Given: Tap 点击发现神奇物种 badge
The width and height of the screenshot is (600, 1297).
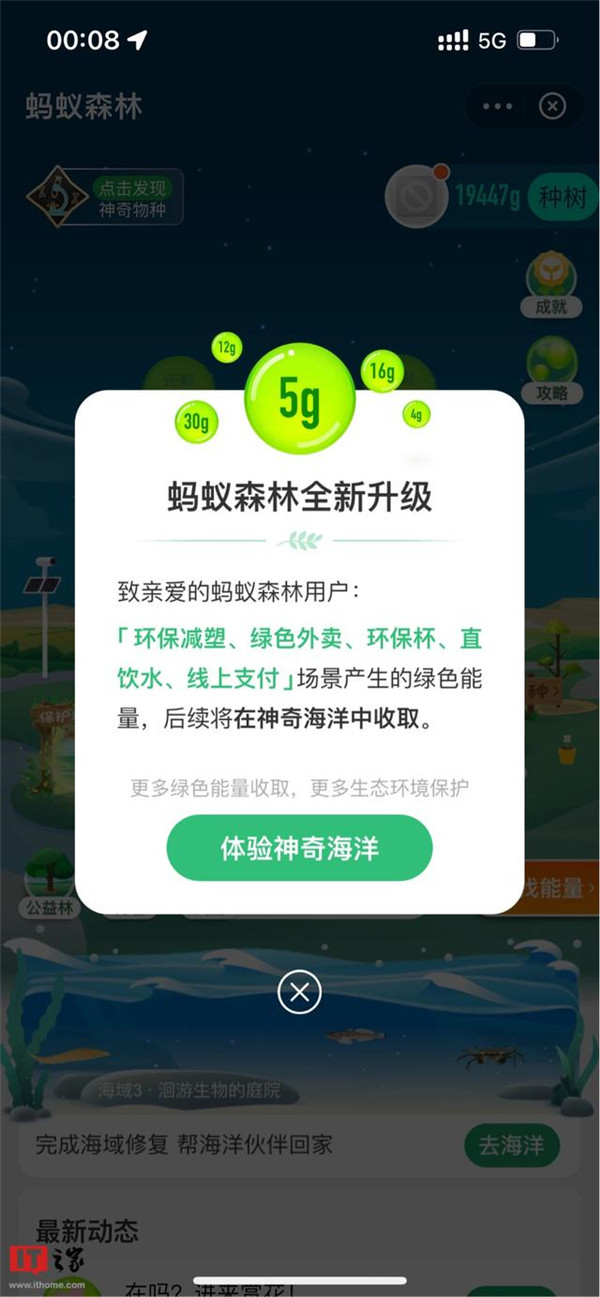Looking at the screenshot, I should click(x=105, y=197).
